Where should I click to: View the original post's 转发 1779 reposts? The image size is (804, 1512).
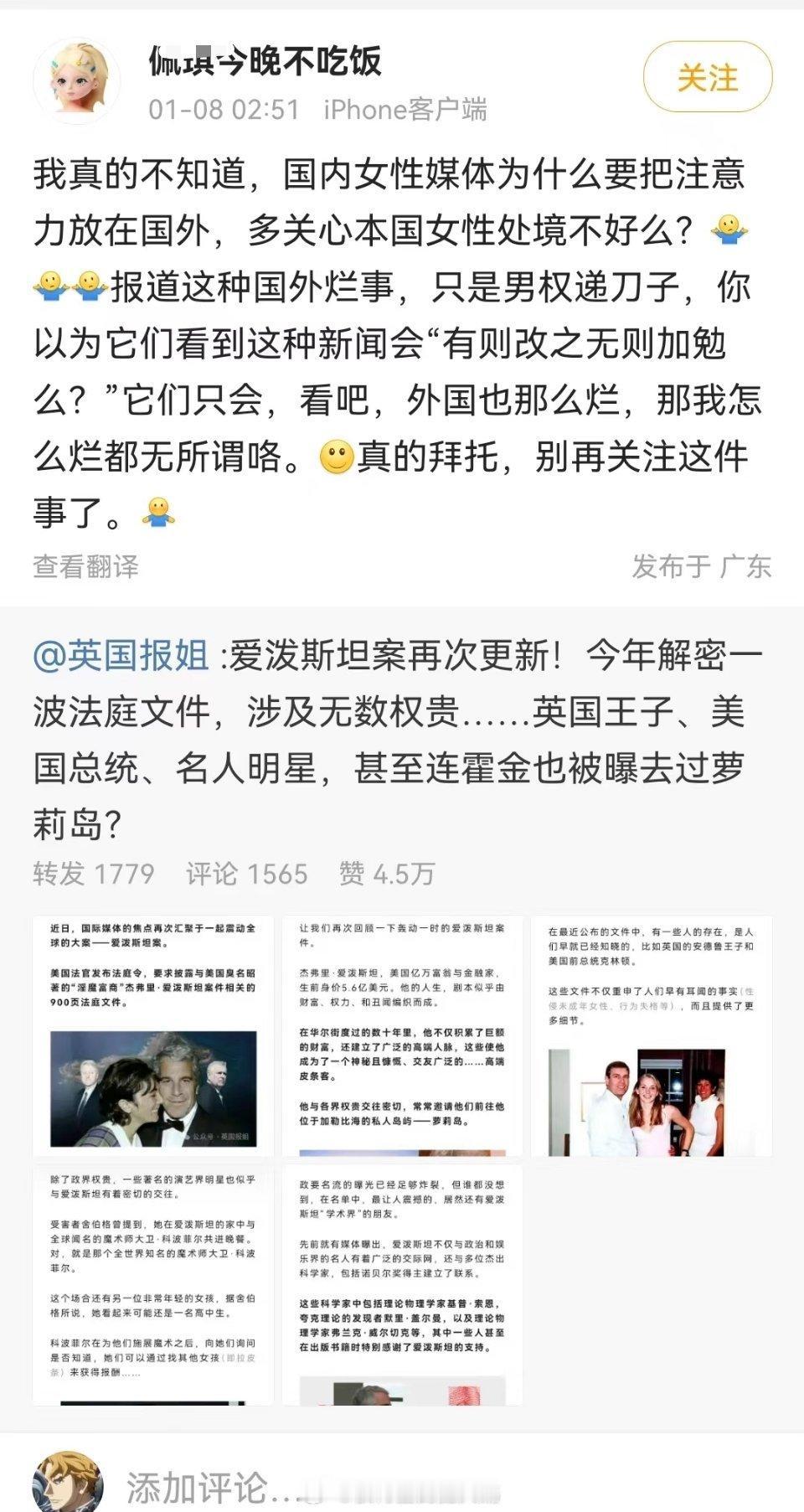(94, 874)
